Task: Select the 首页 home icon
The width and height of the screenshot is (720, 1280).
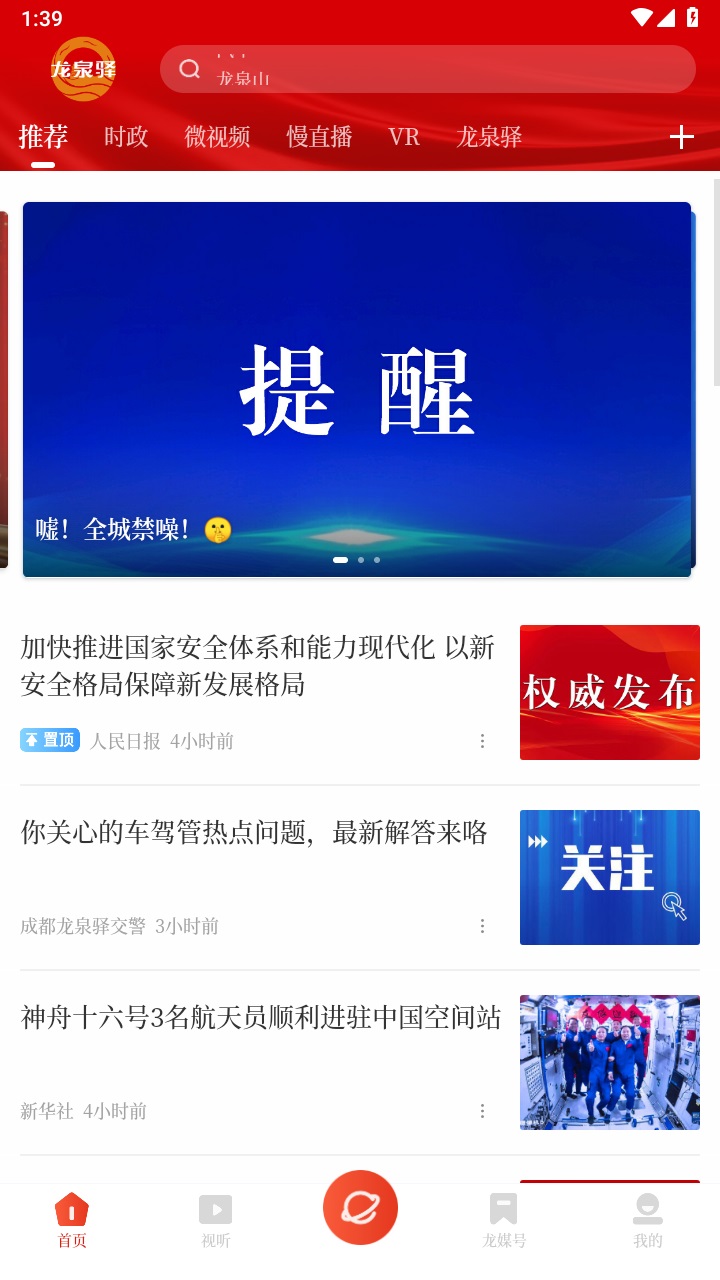Action: pos(71,1217)
